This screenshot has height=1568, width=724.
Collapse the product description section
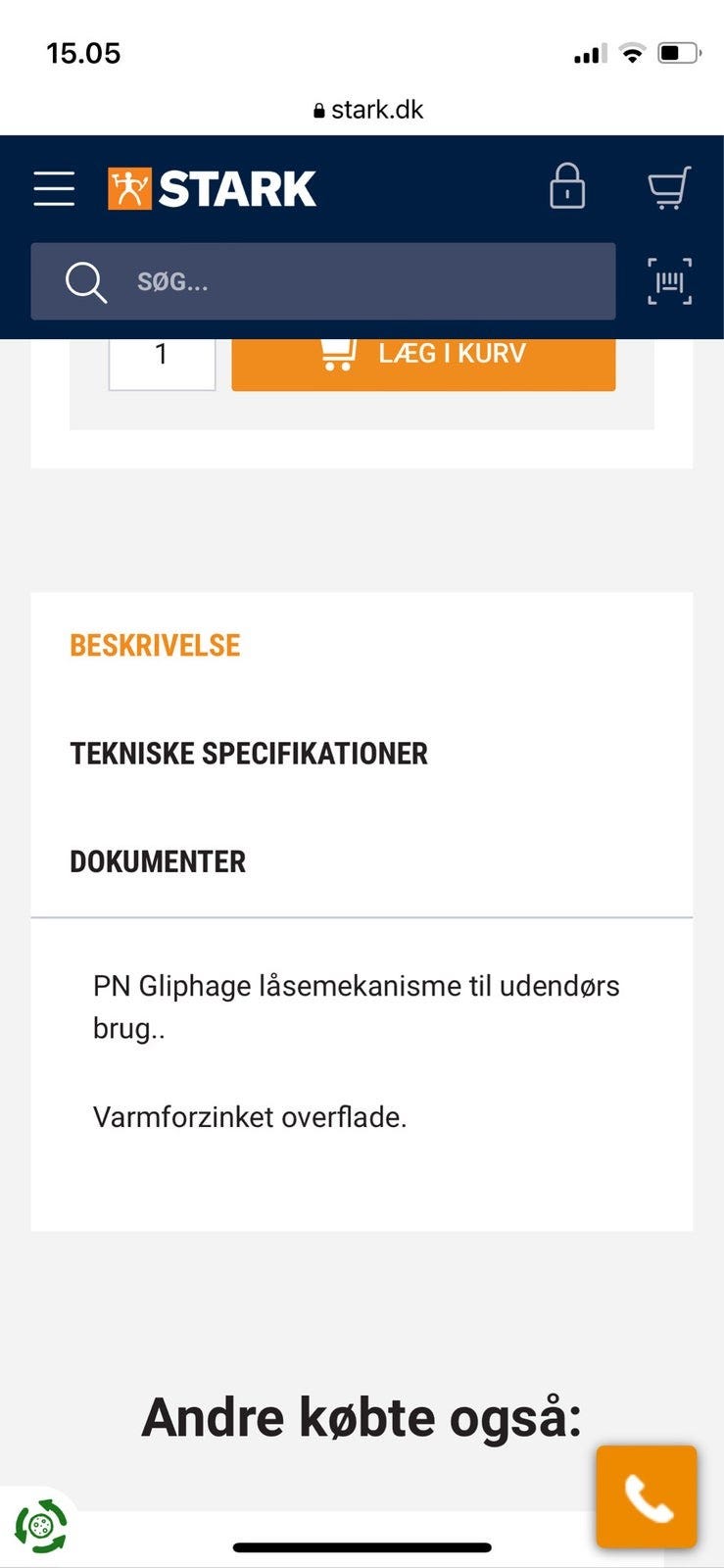click(154, 645)
